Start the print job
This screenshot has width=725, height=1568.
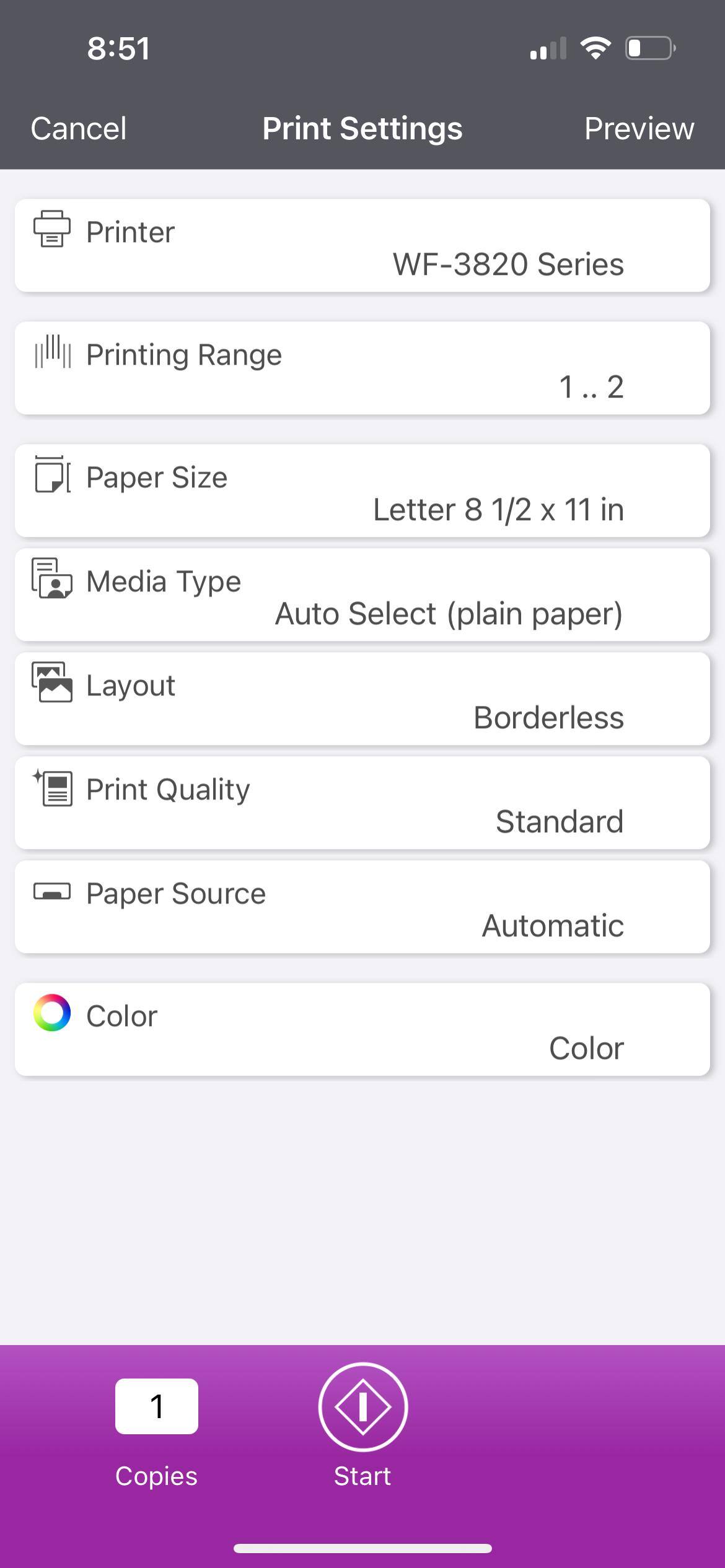(362, 1408)
